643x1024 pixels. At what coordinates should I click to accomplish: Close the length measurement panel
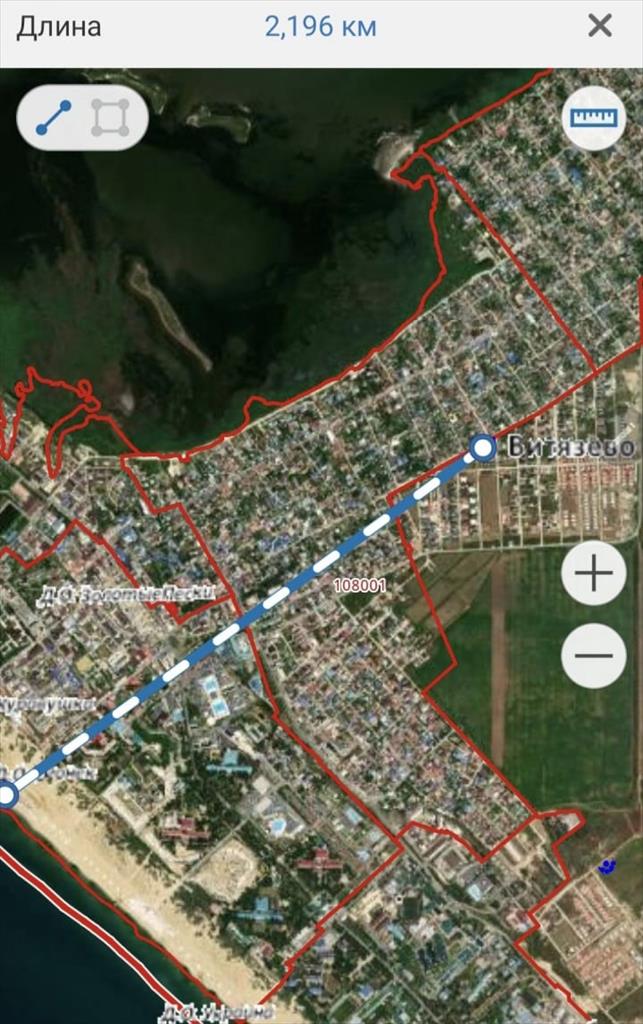tap(600, 26)
